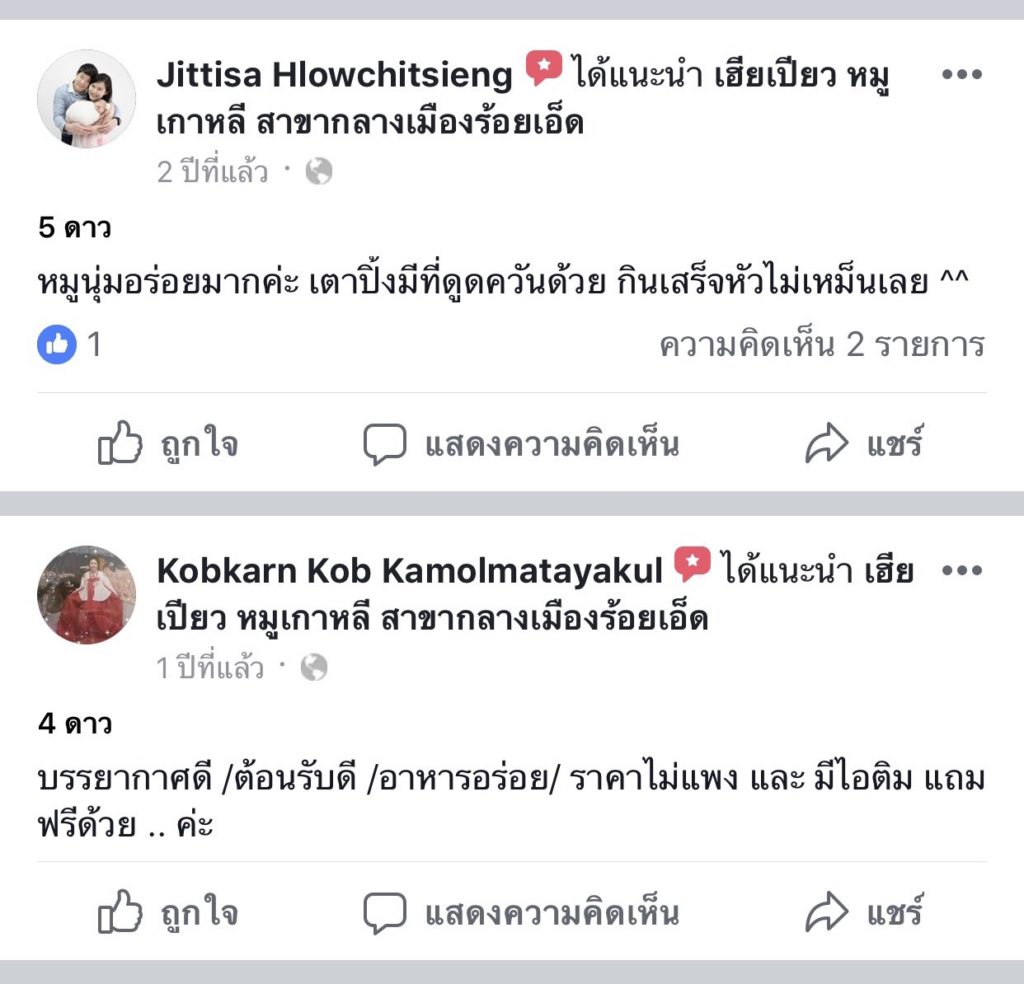The width and height of the screenshot is (1024, 984).
Task: Like Kobkarn Kob Kamolmatayakul's review
Action: tap(168, 912)
